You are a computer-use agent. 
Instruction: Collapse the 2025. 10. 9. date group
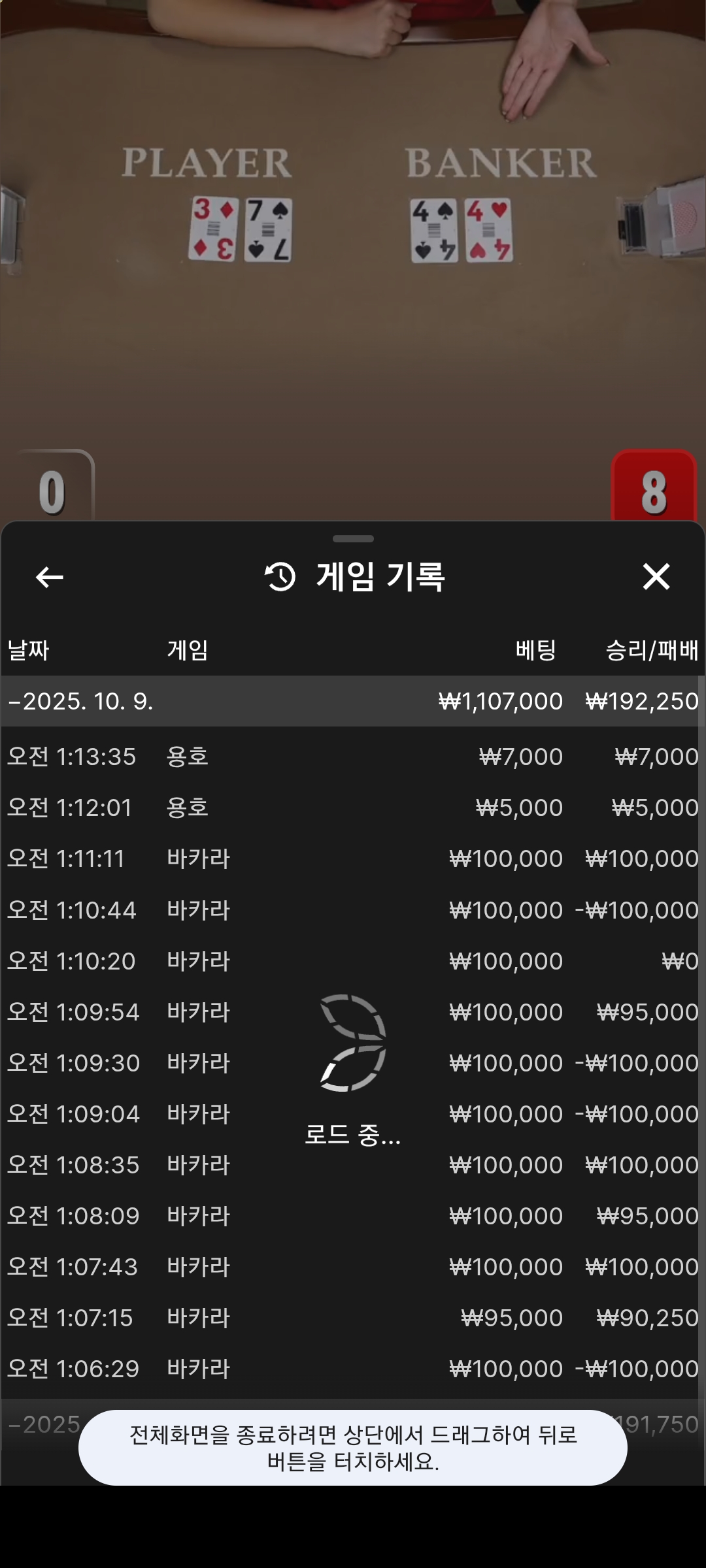[81, 701]
